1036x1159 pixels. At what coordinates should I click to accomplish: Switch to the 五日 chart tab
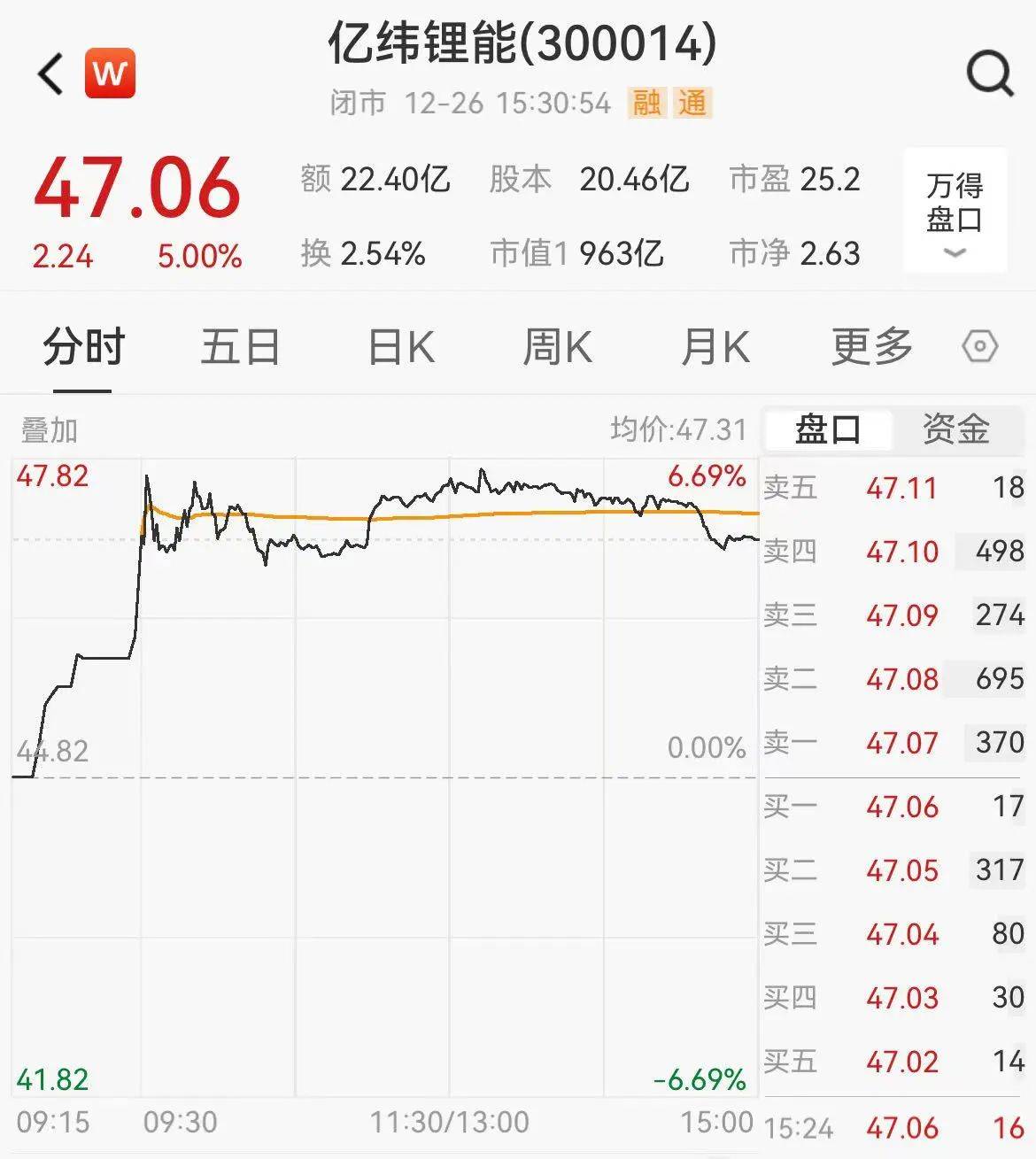click(x=240, y=346)
